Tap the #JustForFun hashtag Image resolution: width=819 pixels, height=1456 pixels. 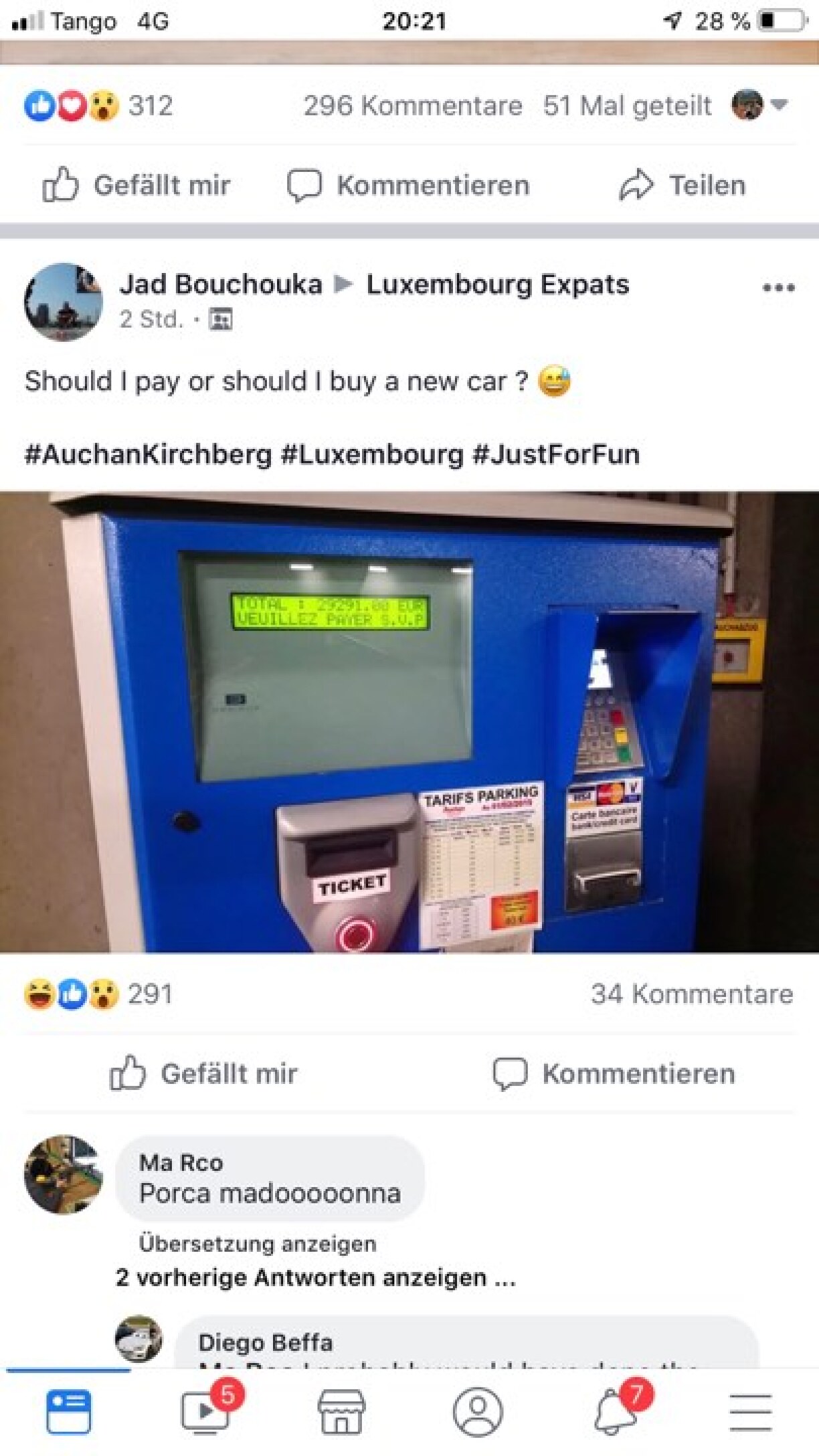556,454
